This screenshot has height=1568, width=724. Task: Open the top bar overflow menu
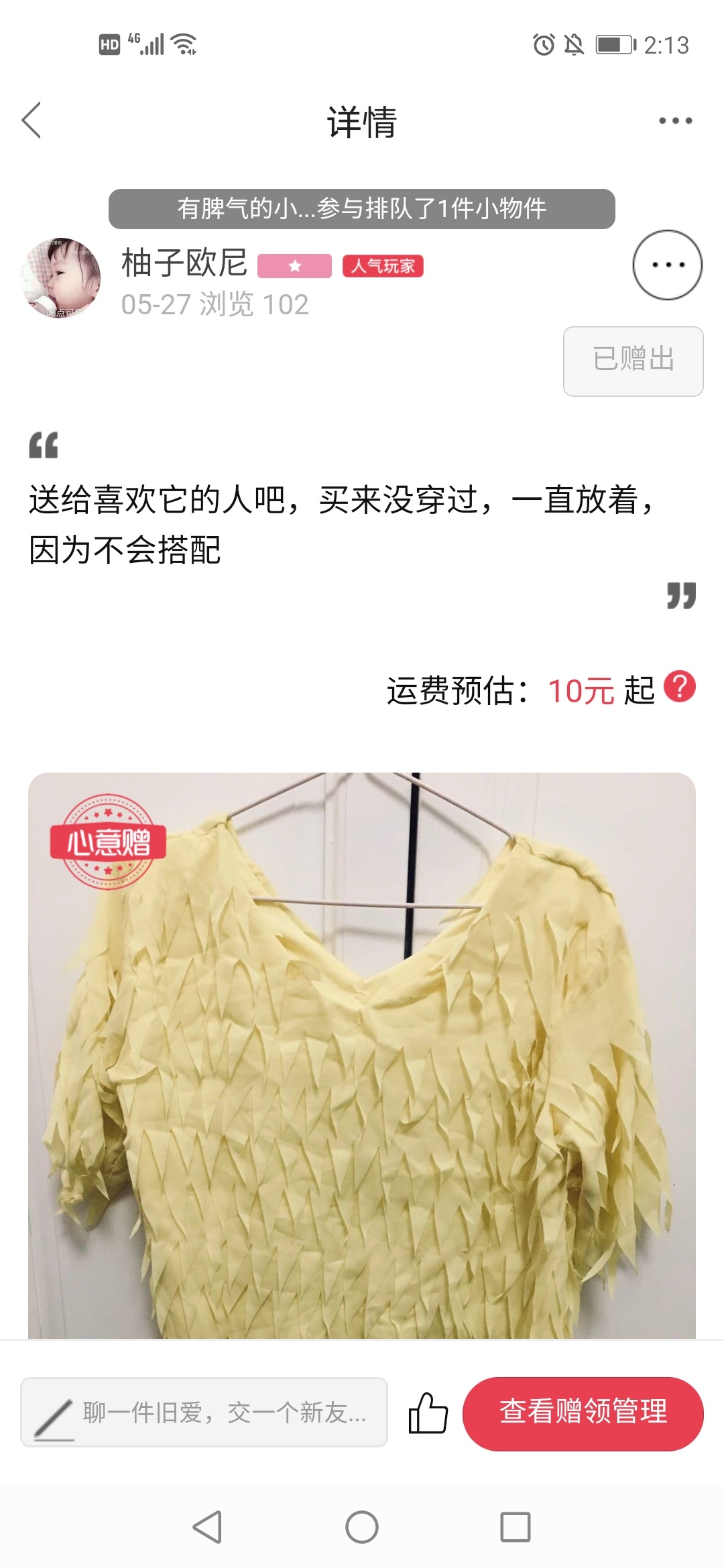coord(675,121)
